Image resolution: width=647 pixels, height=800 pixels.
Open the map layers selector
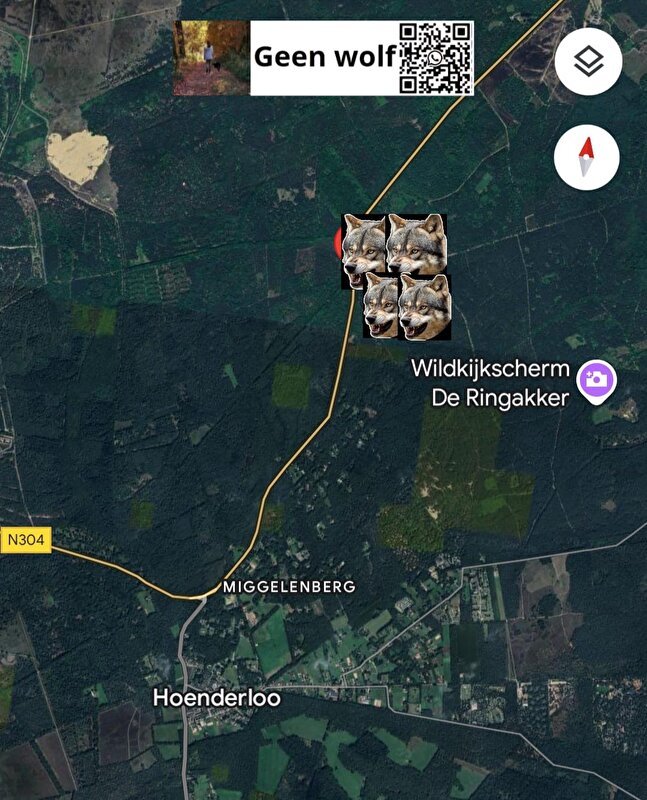point(589,62)
